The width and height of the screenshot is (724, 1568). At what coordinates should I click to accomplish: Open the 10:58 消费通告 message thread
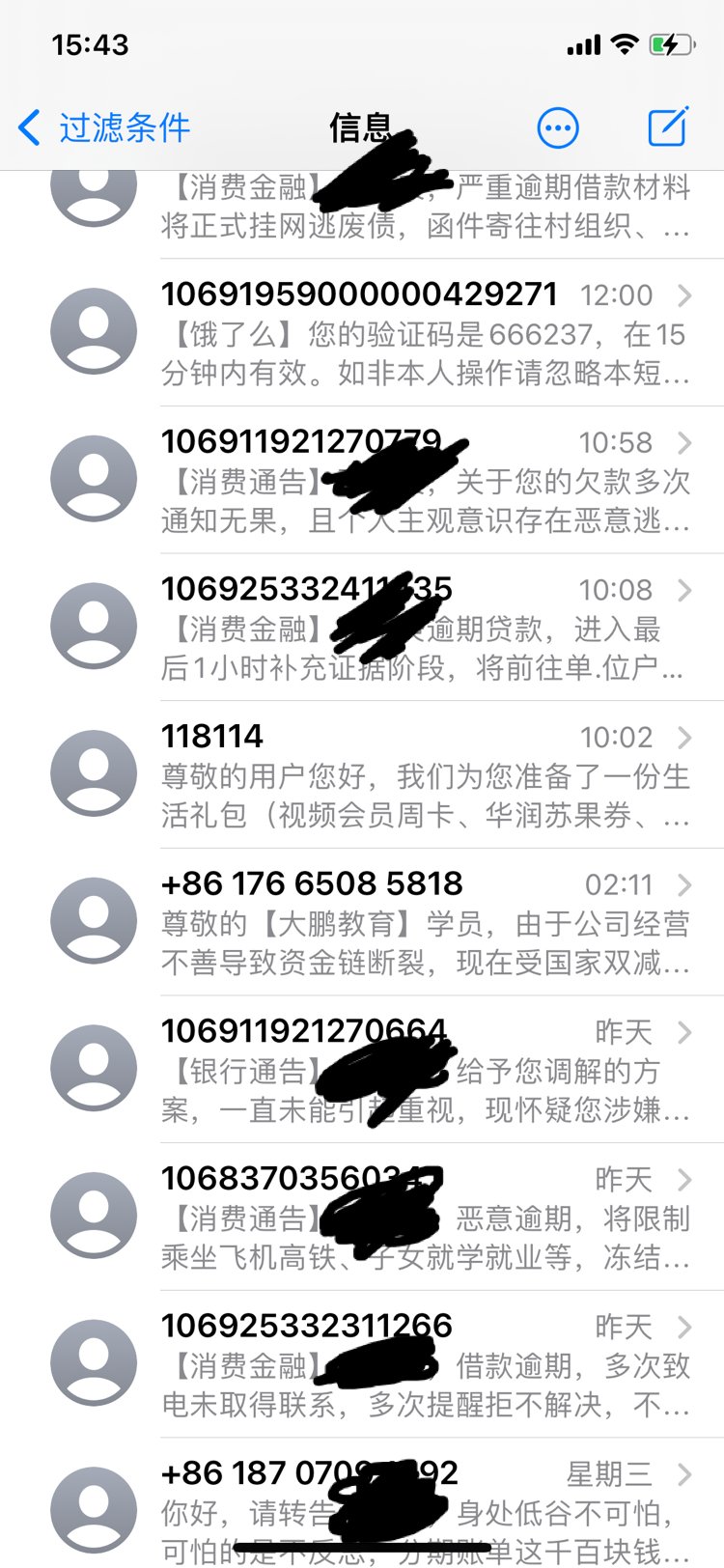click(x=362, y=480)
